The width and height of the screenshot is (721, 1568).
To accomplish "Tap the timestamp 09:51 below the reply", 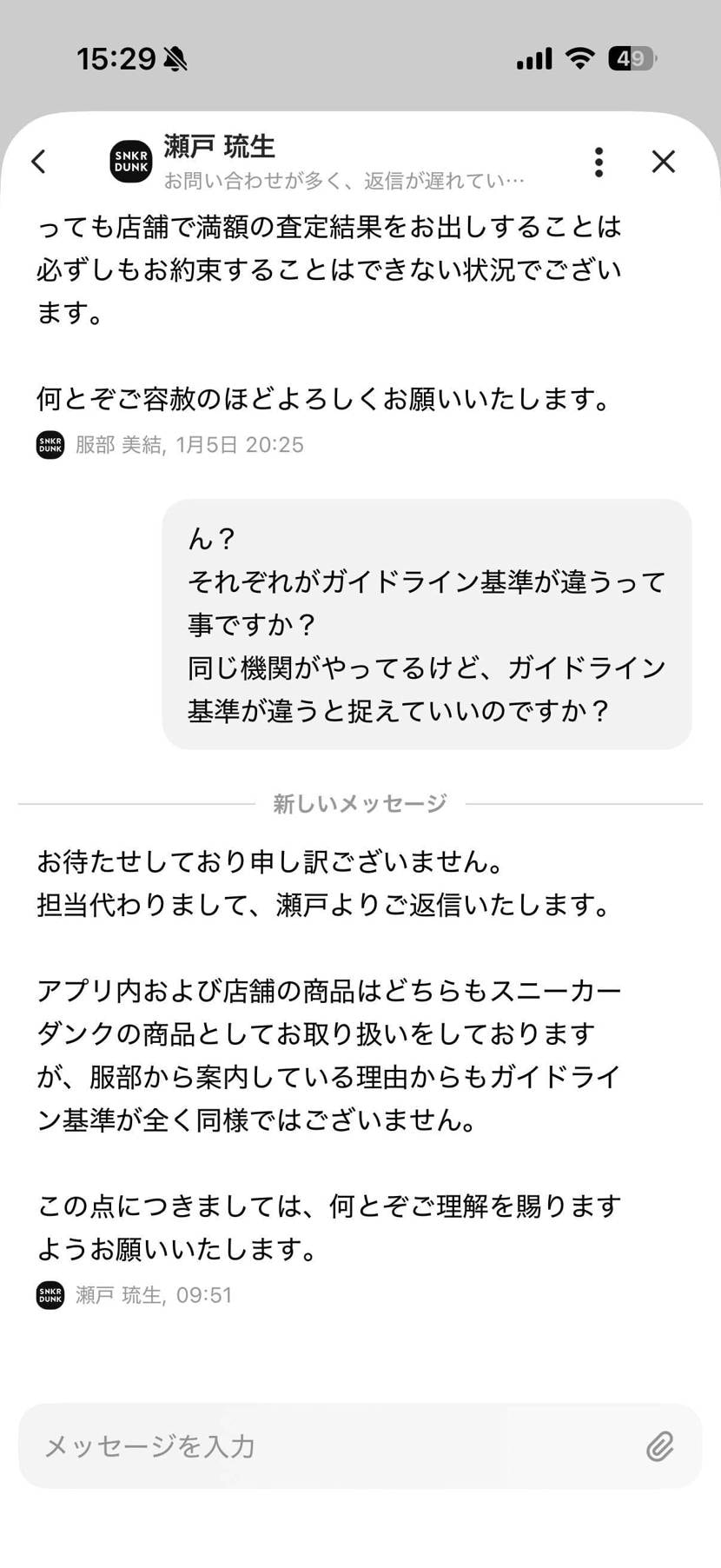I will click(x=205, y=1295).
